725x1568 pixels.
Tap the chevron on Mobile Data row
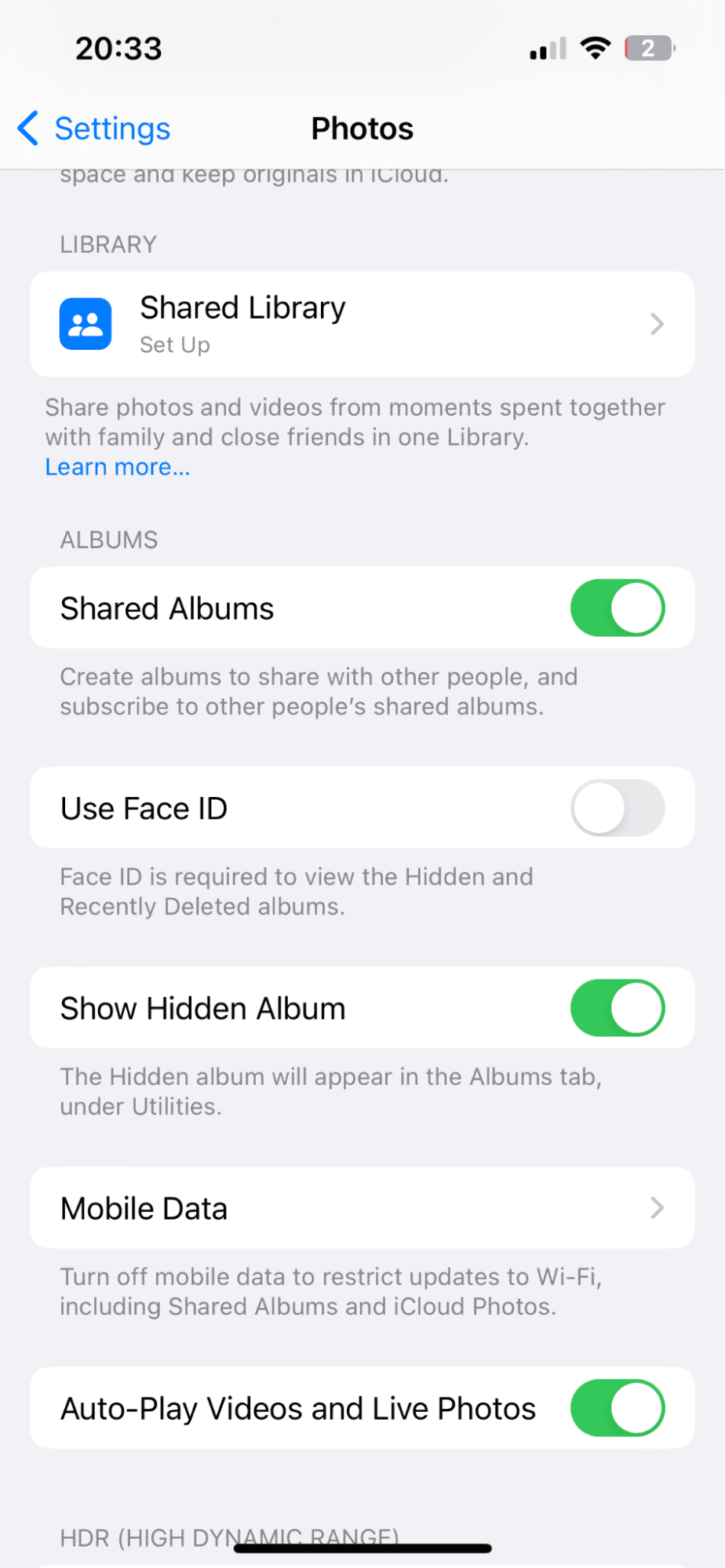coord(658,1208)
